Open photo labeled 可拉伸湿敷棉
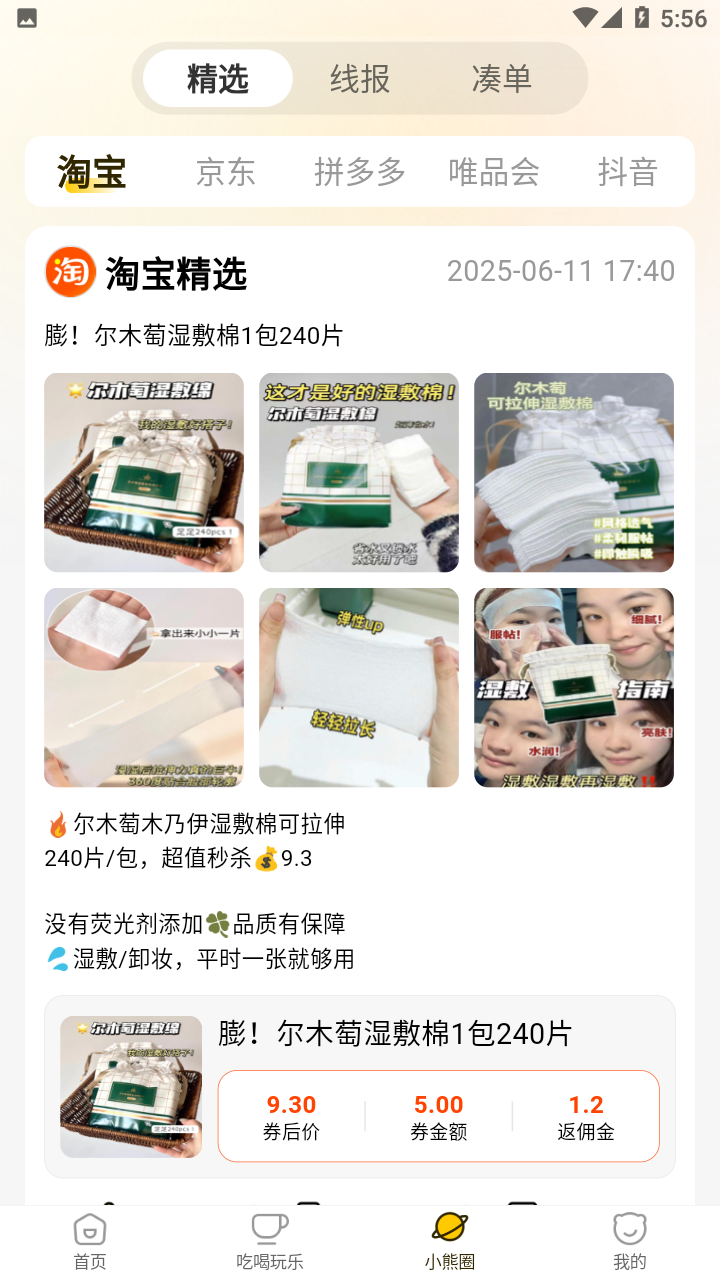 (x=574, y=472)
